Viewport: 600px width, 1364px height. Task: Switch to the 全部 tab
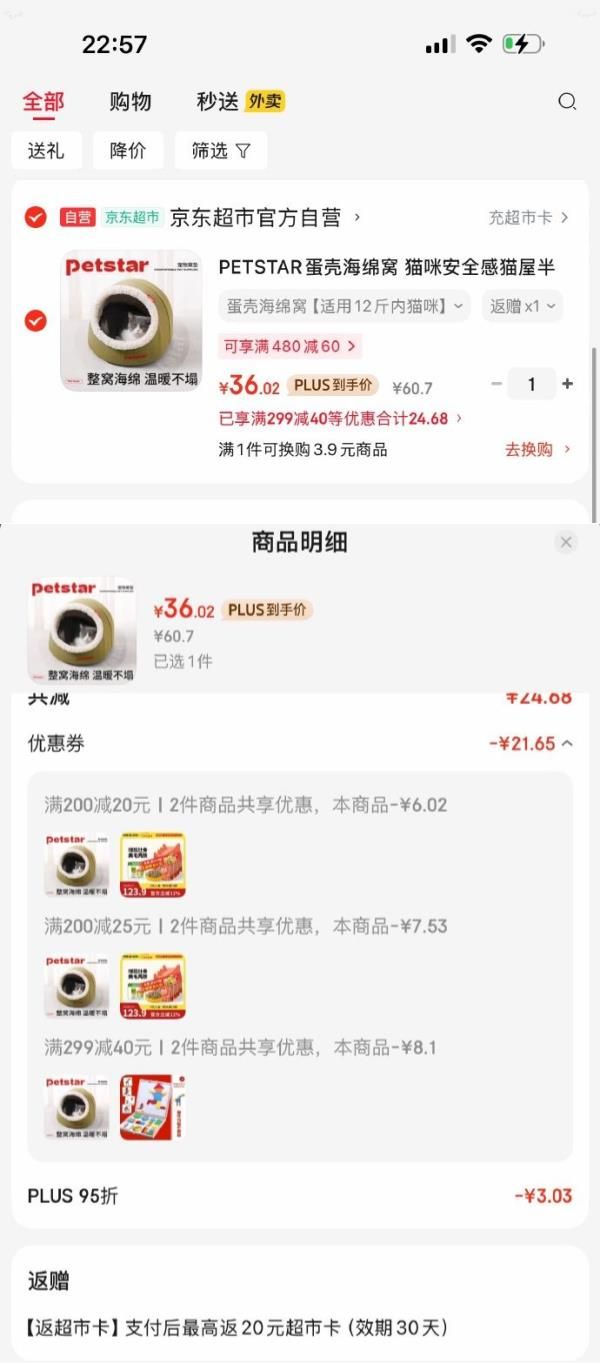tap(43, 101)
